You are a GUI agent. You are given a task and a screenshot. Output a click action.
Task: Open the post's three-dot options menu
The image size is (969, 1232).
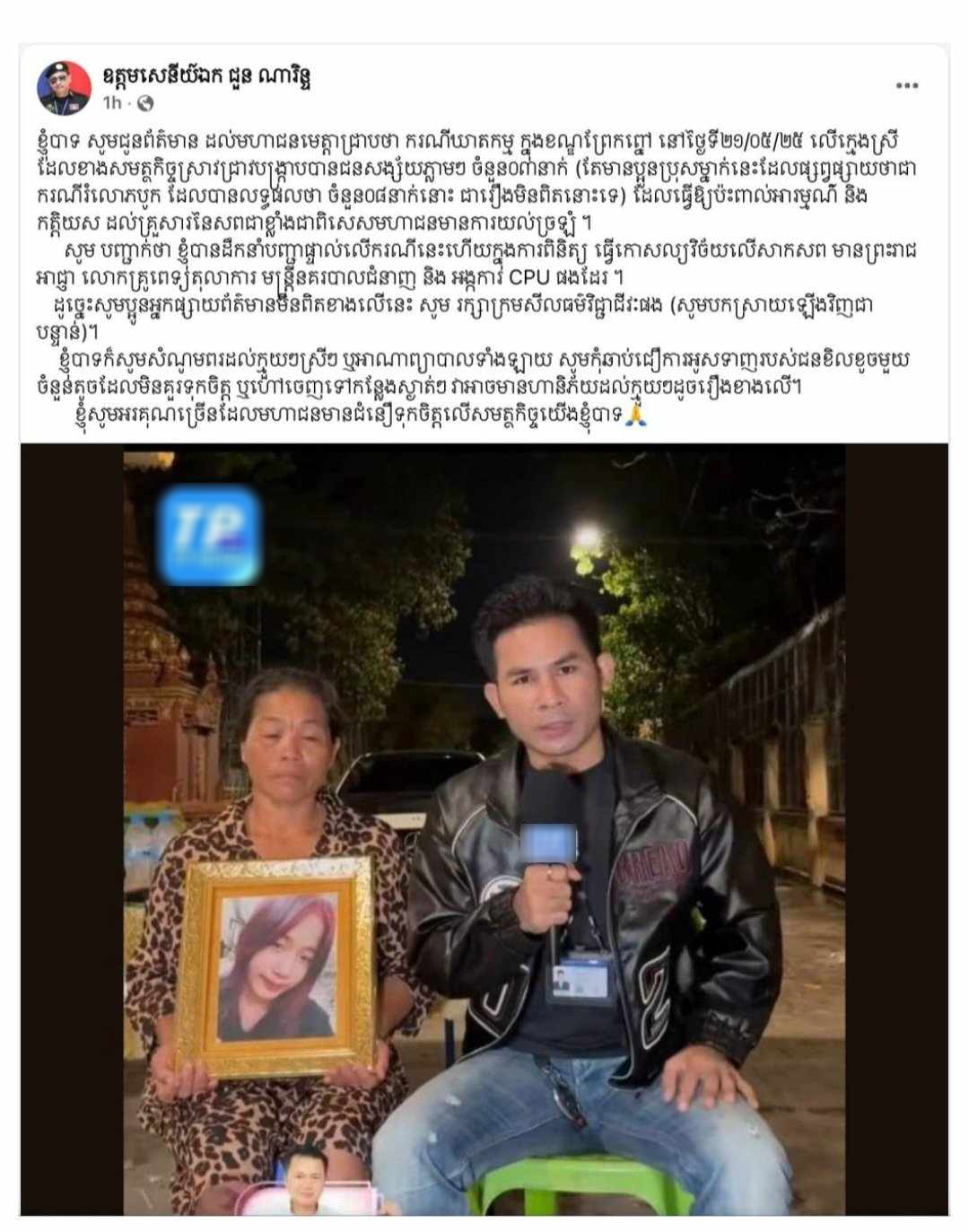click(x=906, y=85)
